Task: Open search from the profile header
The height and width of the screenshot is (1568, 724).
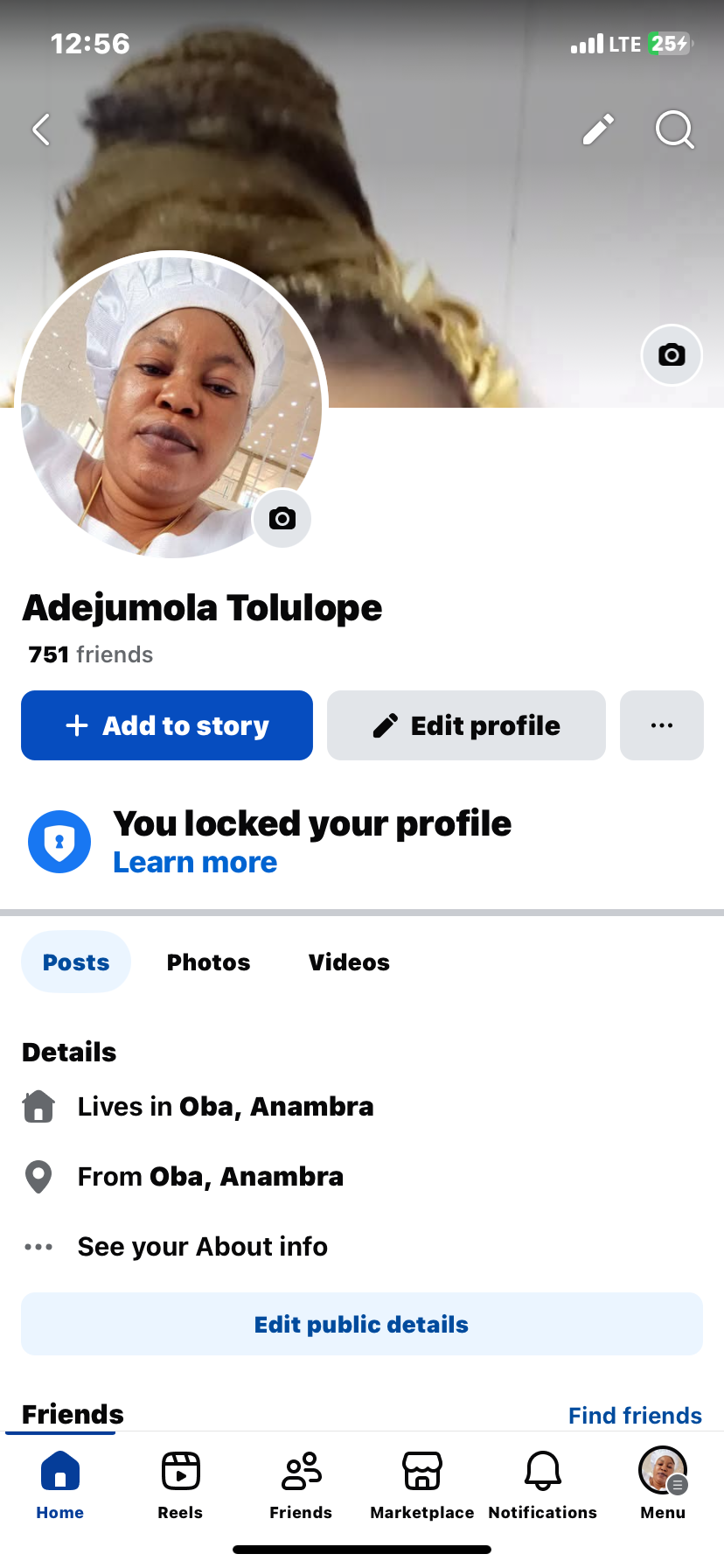Action: click(x=673, y=129)
